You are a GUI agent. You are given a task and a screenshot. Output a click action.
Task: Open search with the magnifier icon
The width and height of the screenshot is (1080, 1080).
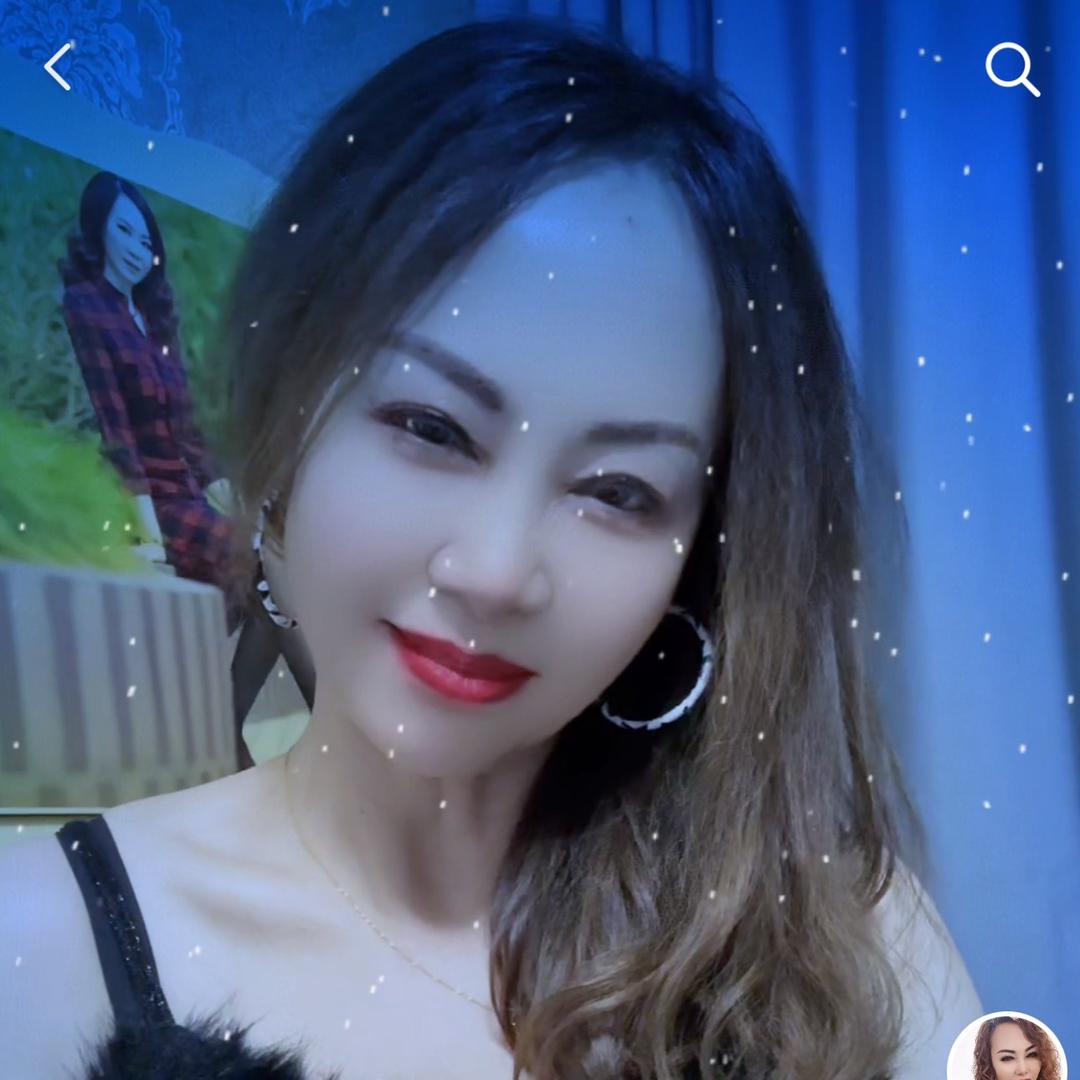pos(1011,69)
